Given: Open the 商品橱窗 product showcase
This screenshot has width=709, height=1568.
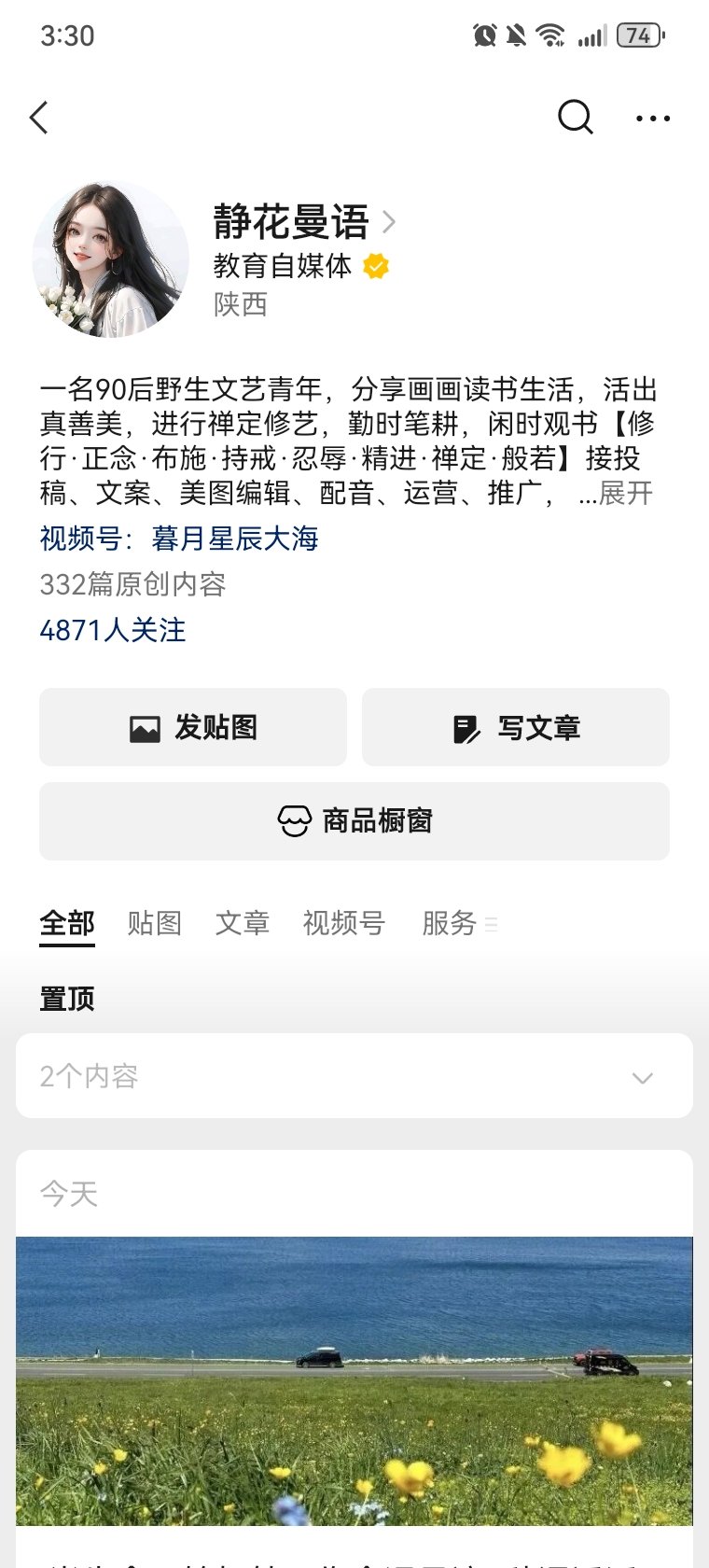Looking at the screenshot, I should (x=354, y=821).
